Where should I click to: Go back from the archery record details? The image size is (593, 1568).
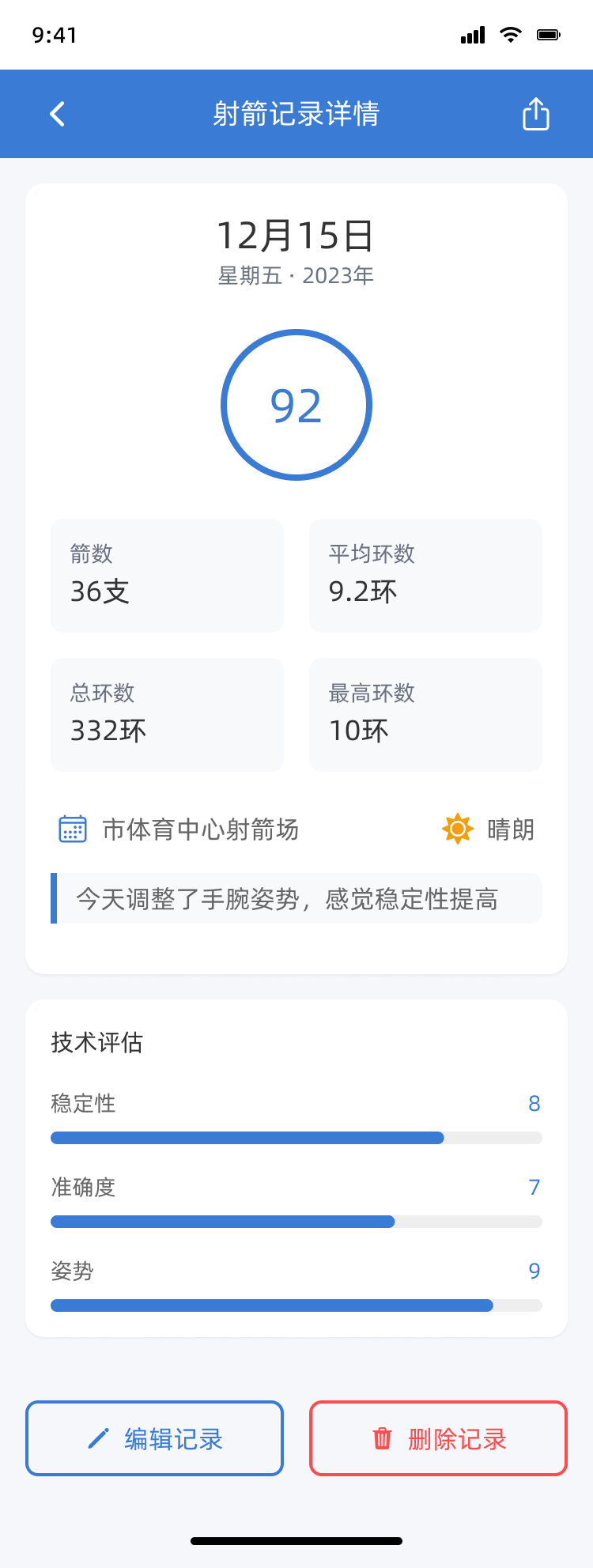pos(57,114)
